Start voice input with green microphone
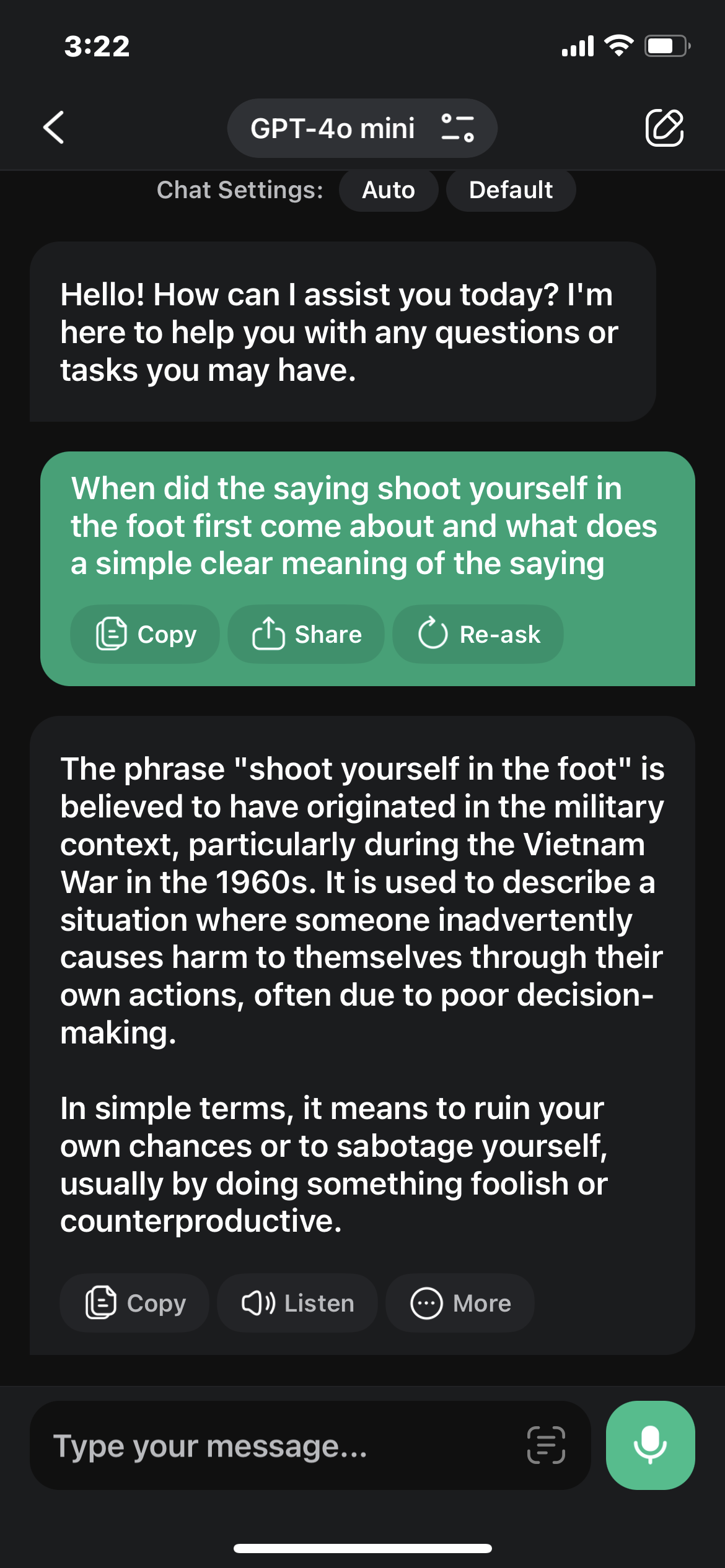The width and height of the screenshot is (725, 1568). [x=650, y=1445]
